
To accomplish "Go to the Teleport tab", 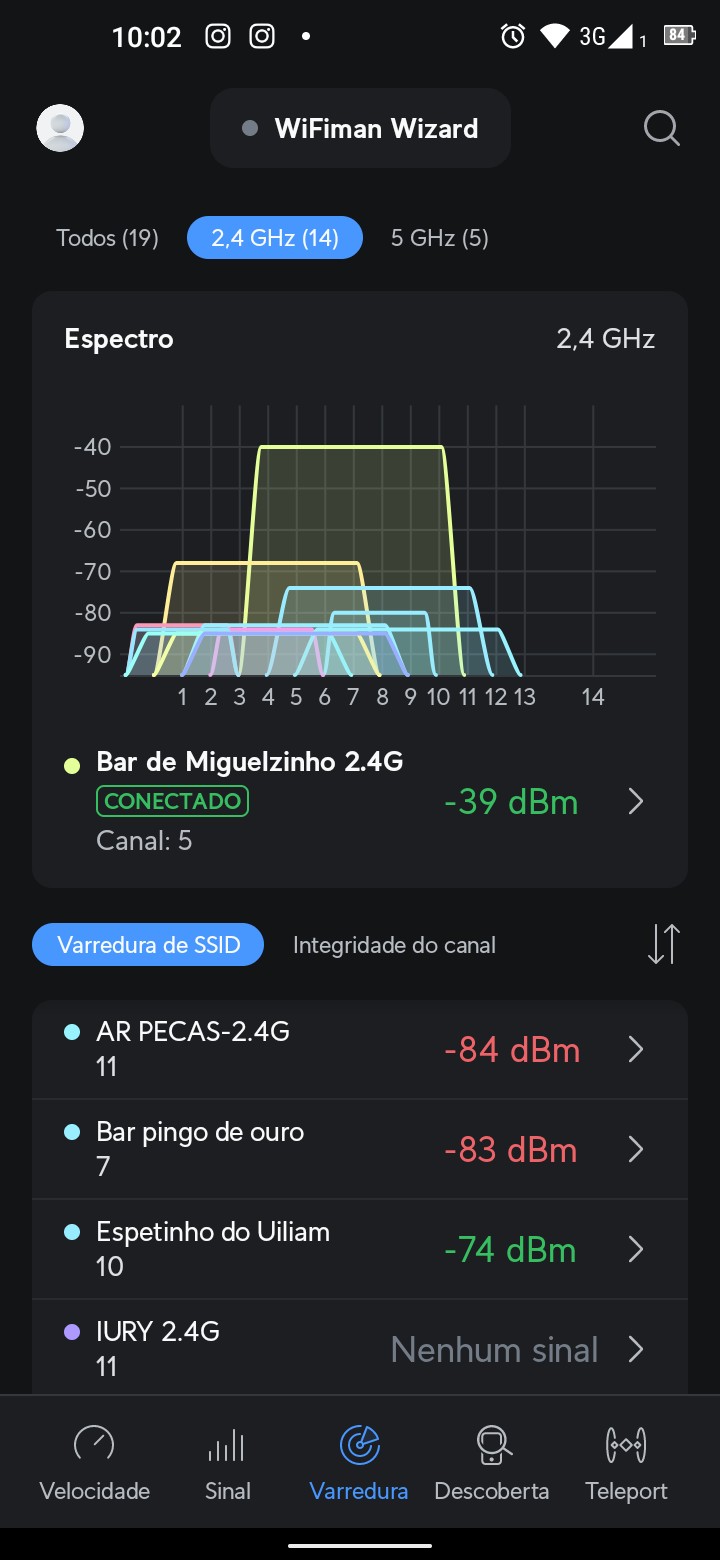I will tap(626, 1463).
